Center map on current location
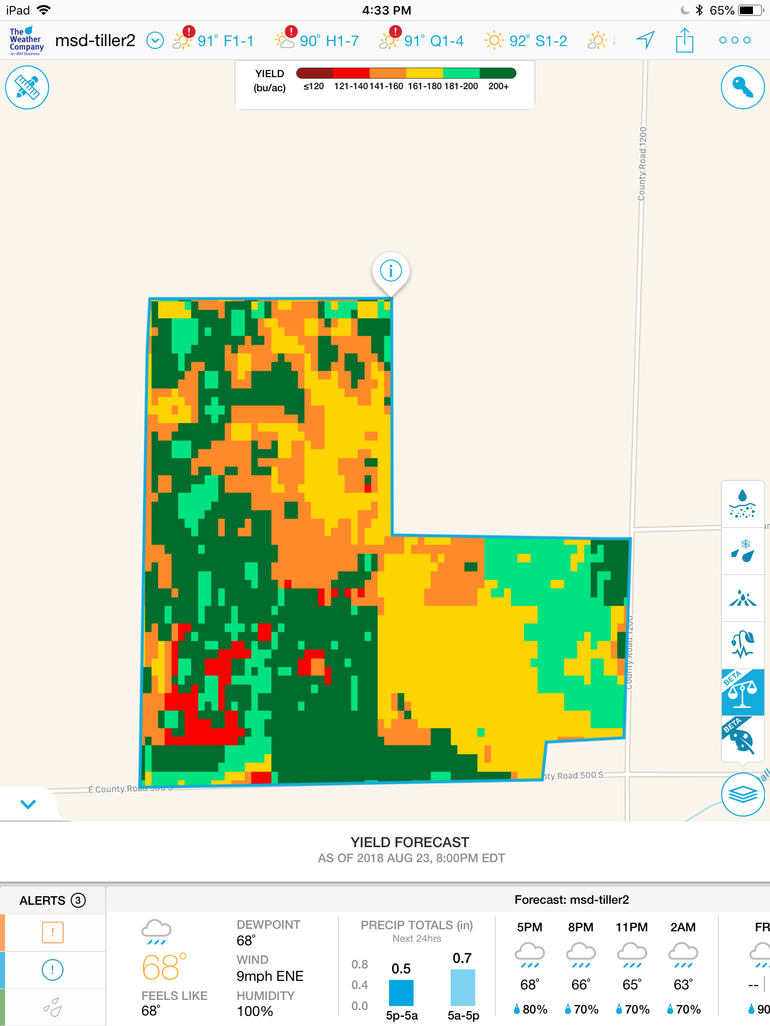Viewport: 770px width, 1026px height. (645, 40)
